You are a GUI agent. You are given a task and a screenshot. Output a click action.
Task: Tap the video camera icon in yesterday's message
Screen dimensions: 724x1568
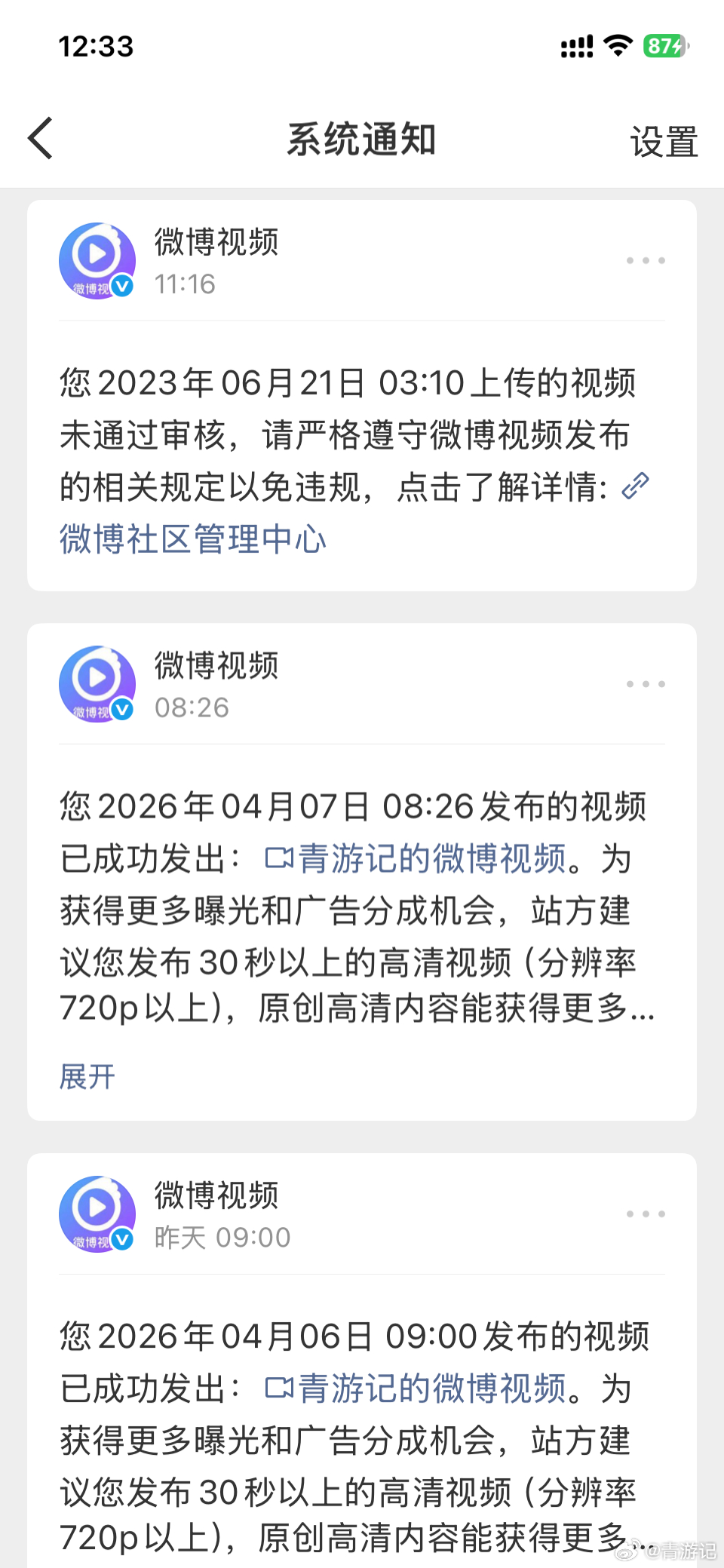point(281,1388)
